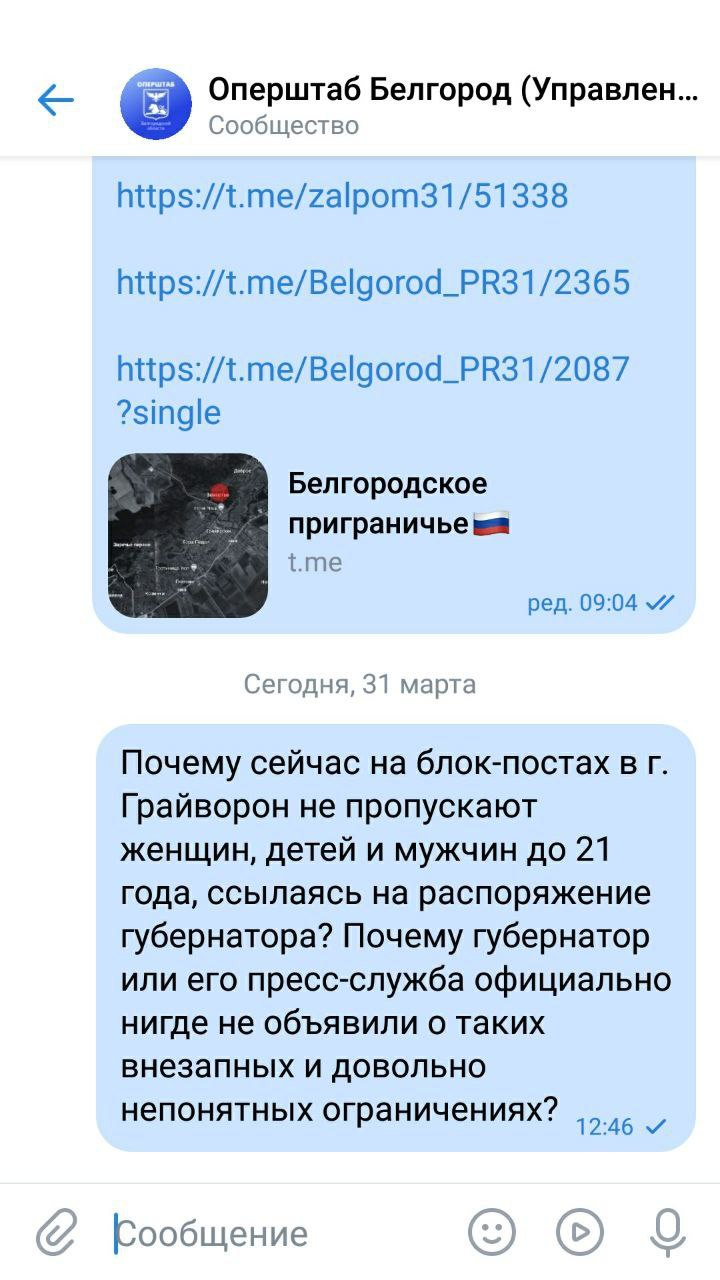Tap the microphone voice message icon
This screenshot has height=1280, width=720.
[667, 1232]
